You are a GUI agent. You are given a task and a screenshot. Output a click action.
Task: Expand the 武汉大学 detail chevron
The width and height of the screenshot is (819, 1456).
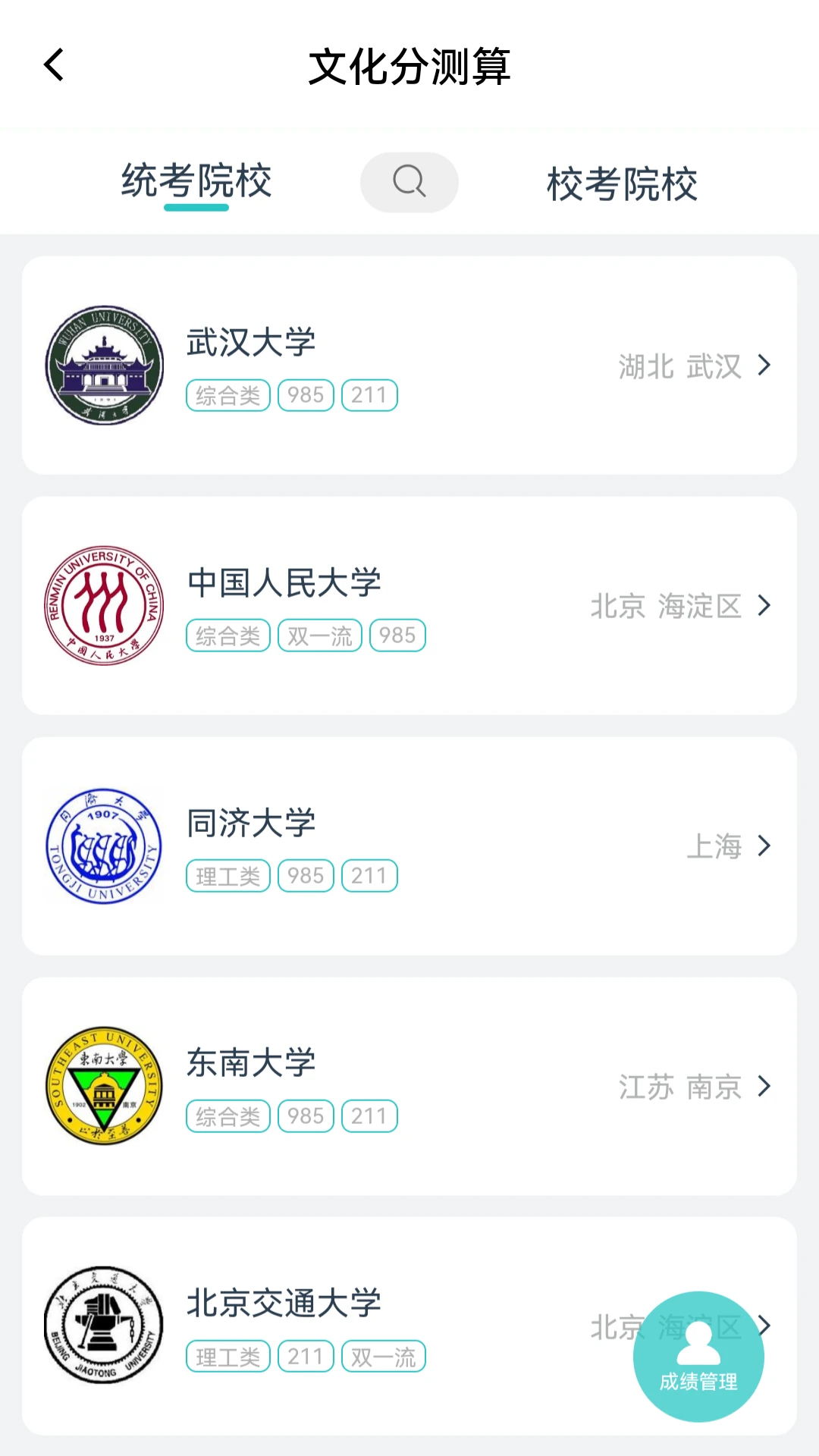[x=763, y=366]
